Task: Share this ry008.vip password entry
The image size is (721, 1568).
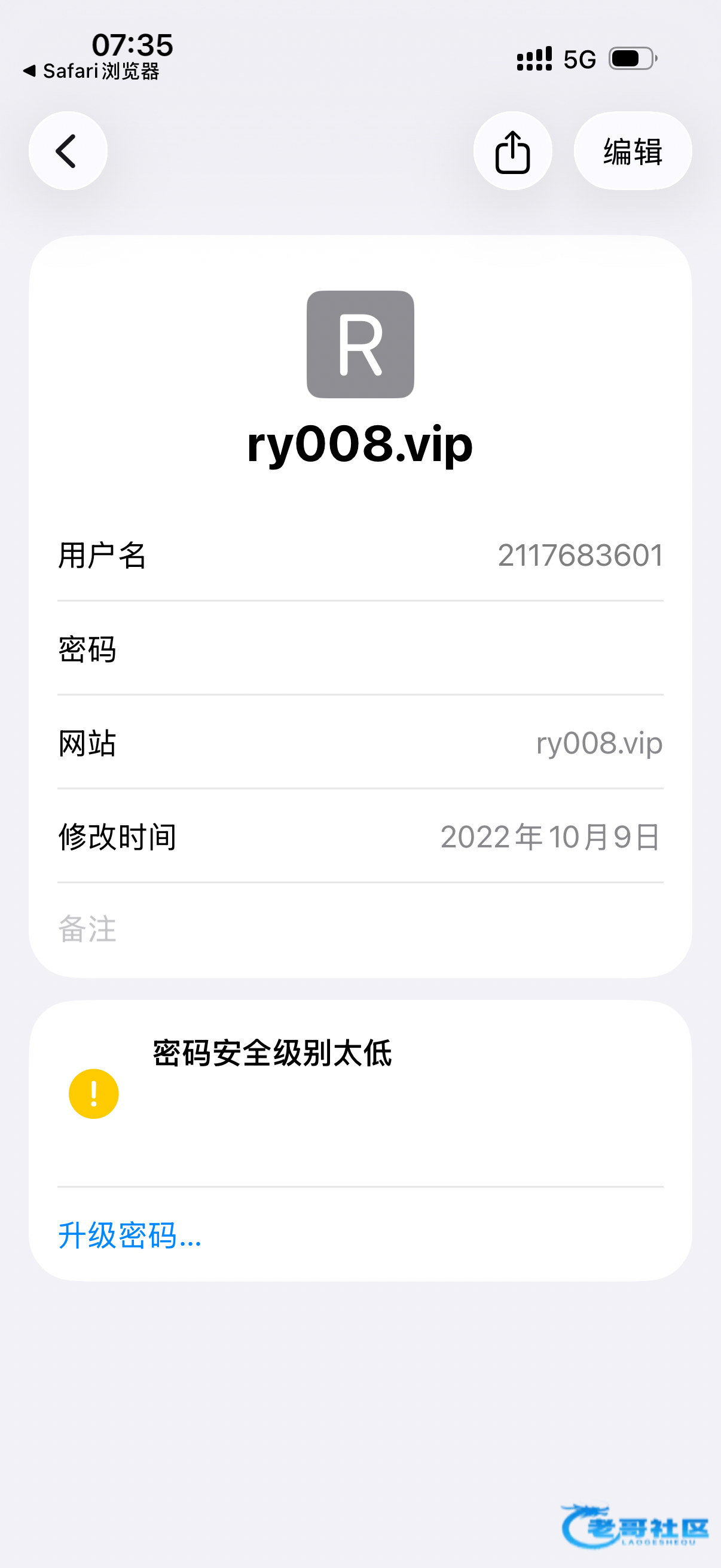Action: pyautogui.click(x=512, y=151)
